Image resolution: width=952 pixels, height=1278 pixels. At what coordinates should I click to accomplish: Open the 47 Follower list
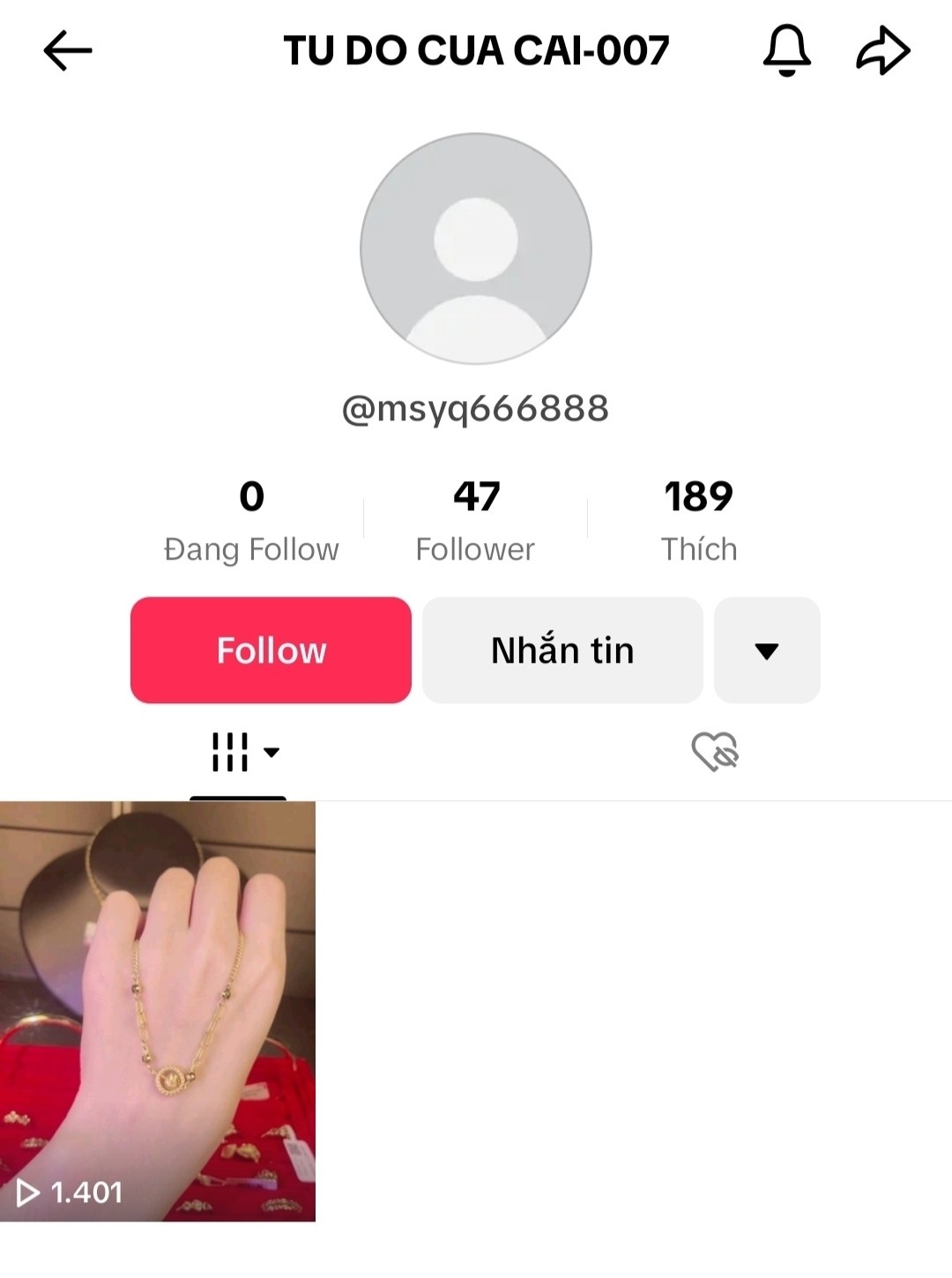(475, 522)
